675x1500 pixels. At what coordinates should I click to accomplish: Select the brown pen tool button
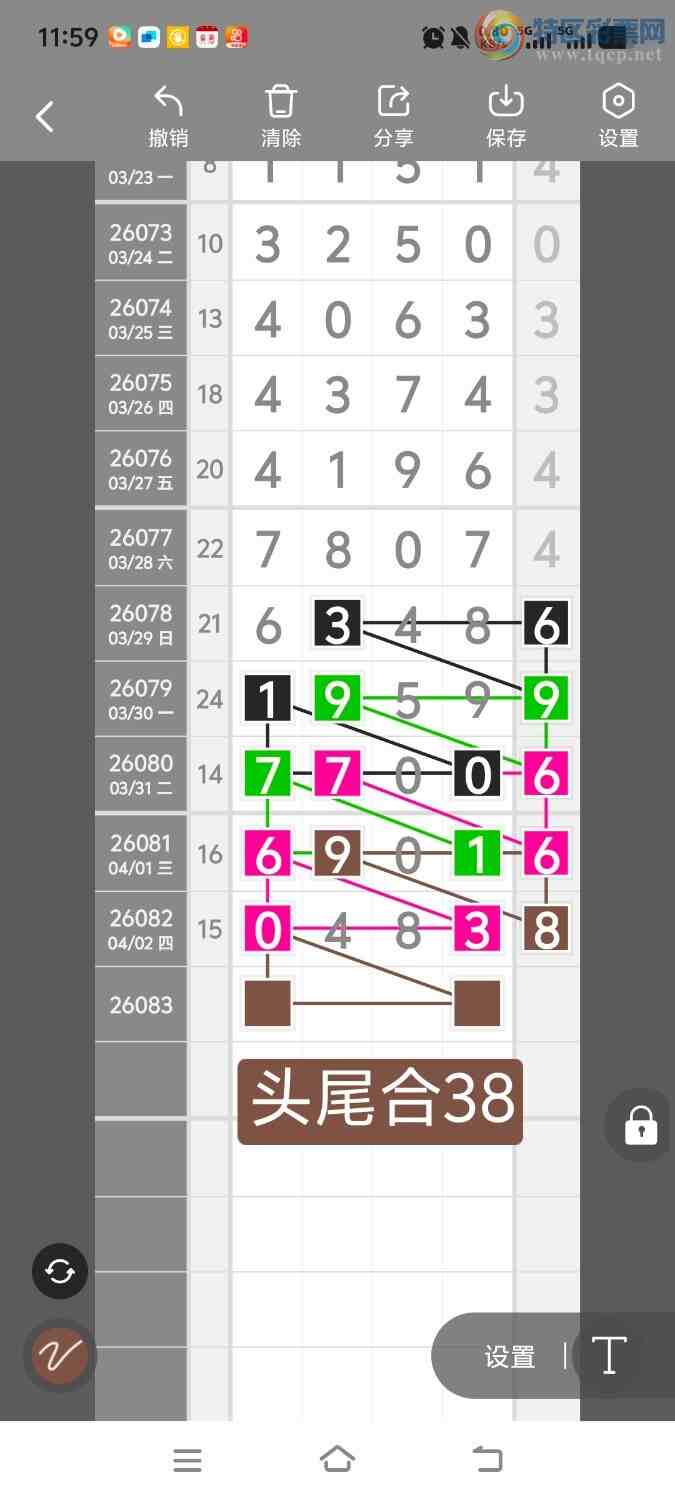coord(60,1356)
